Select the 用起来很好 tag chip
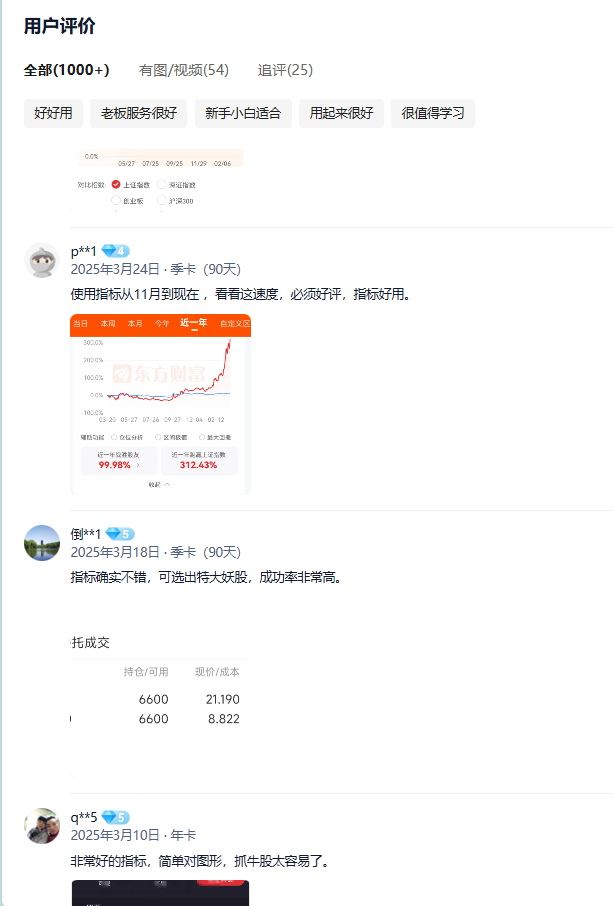The image size is (614, 906). coord(341,113)
